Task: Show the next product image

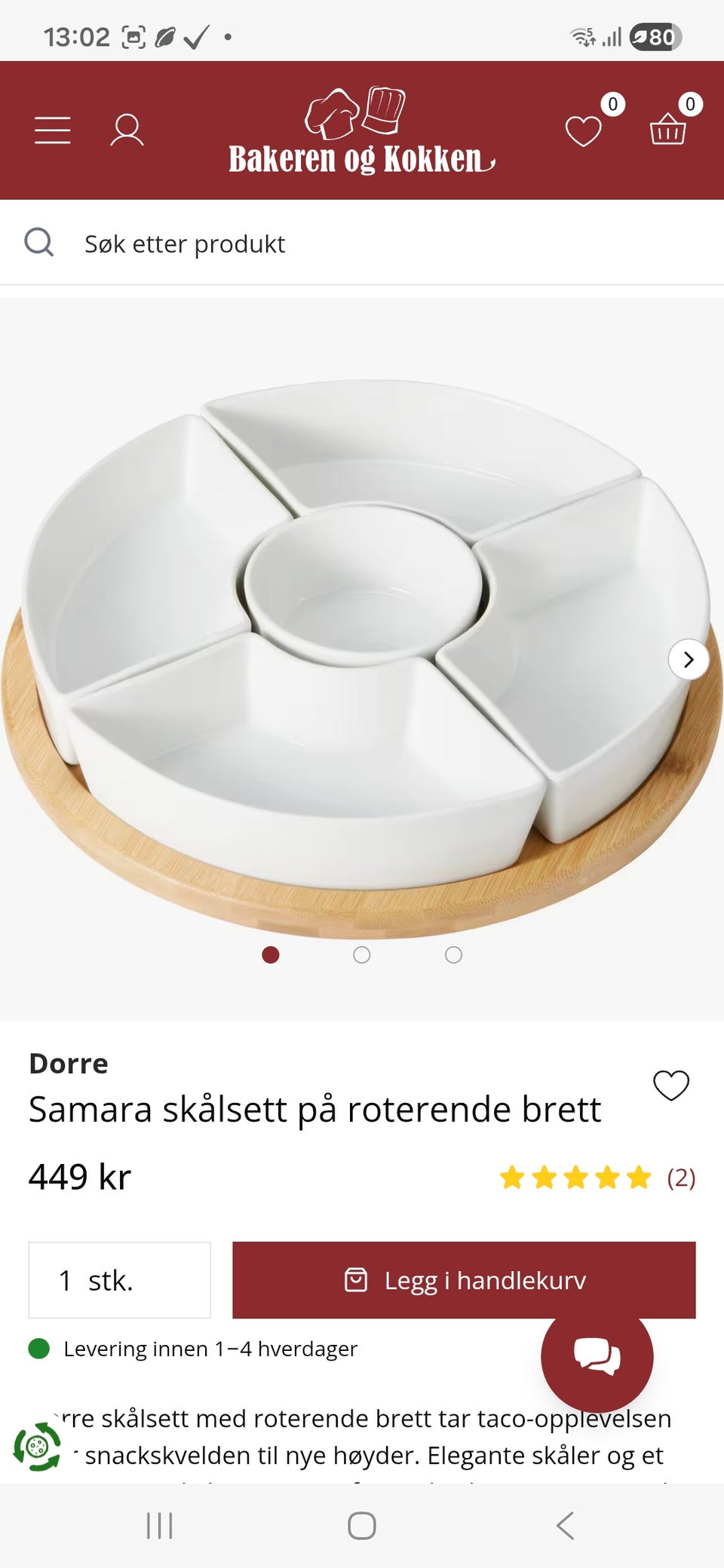Action: (x=688, y=660)
